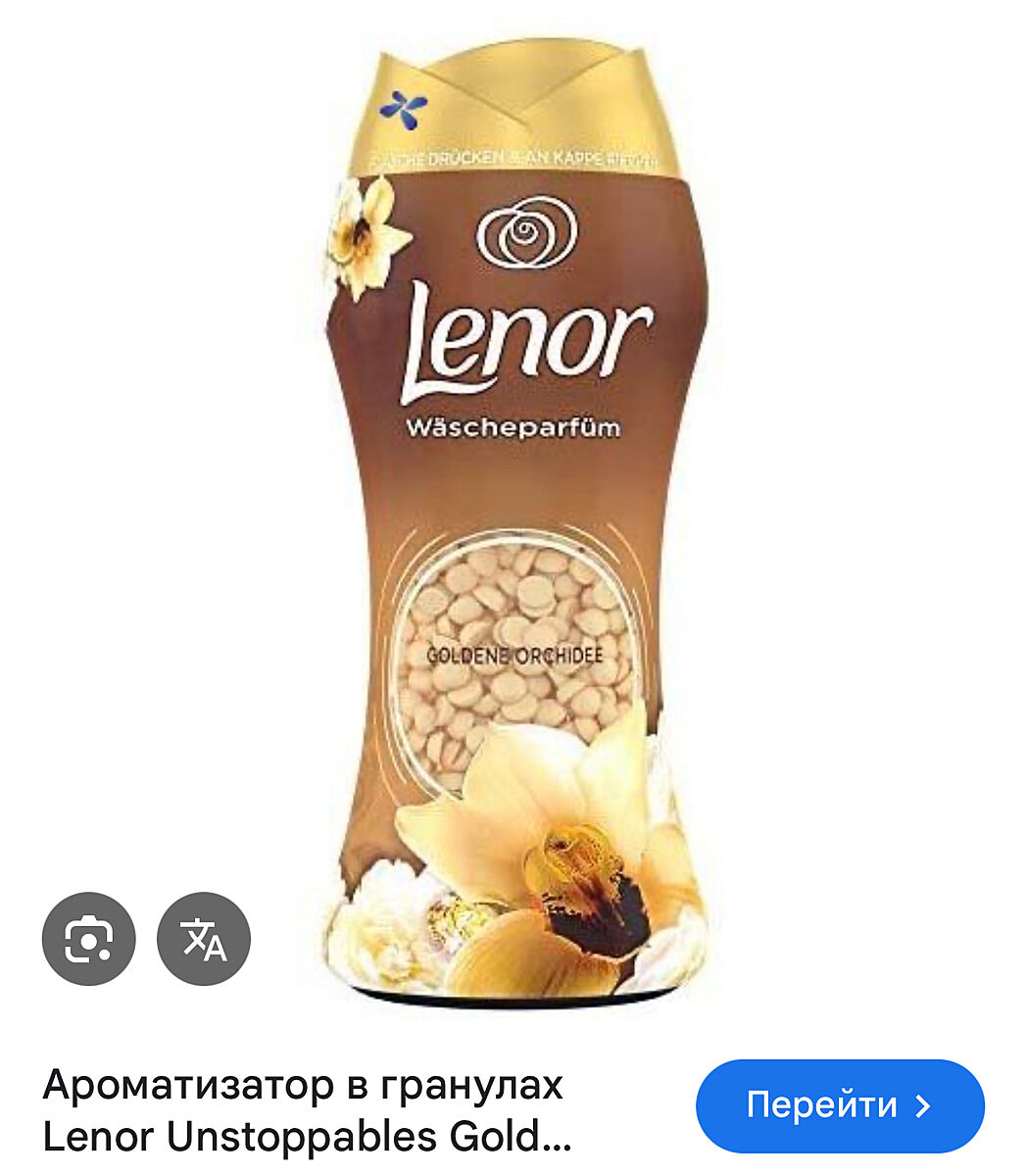Search this image with Google Lens
Screen dimensions: 1027x1176
pos(88,939)
